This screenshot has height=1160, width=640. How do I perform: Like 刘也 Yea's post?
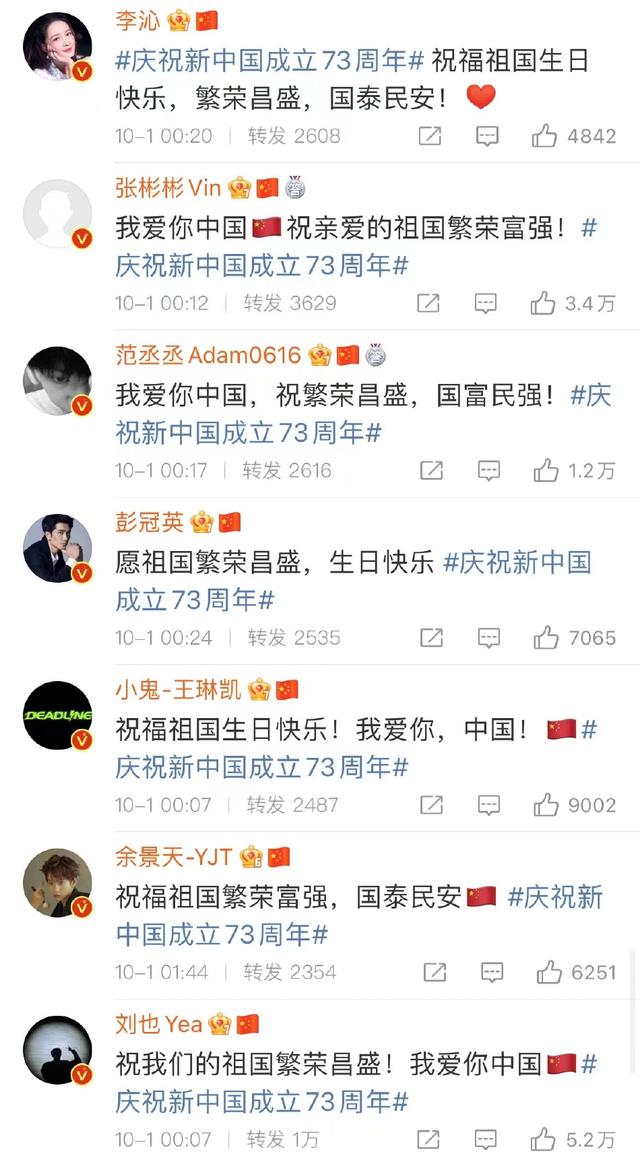(x=545, y=1138)
